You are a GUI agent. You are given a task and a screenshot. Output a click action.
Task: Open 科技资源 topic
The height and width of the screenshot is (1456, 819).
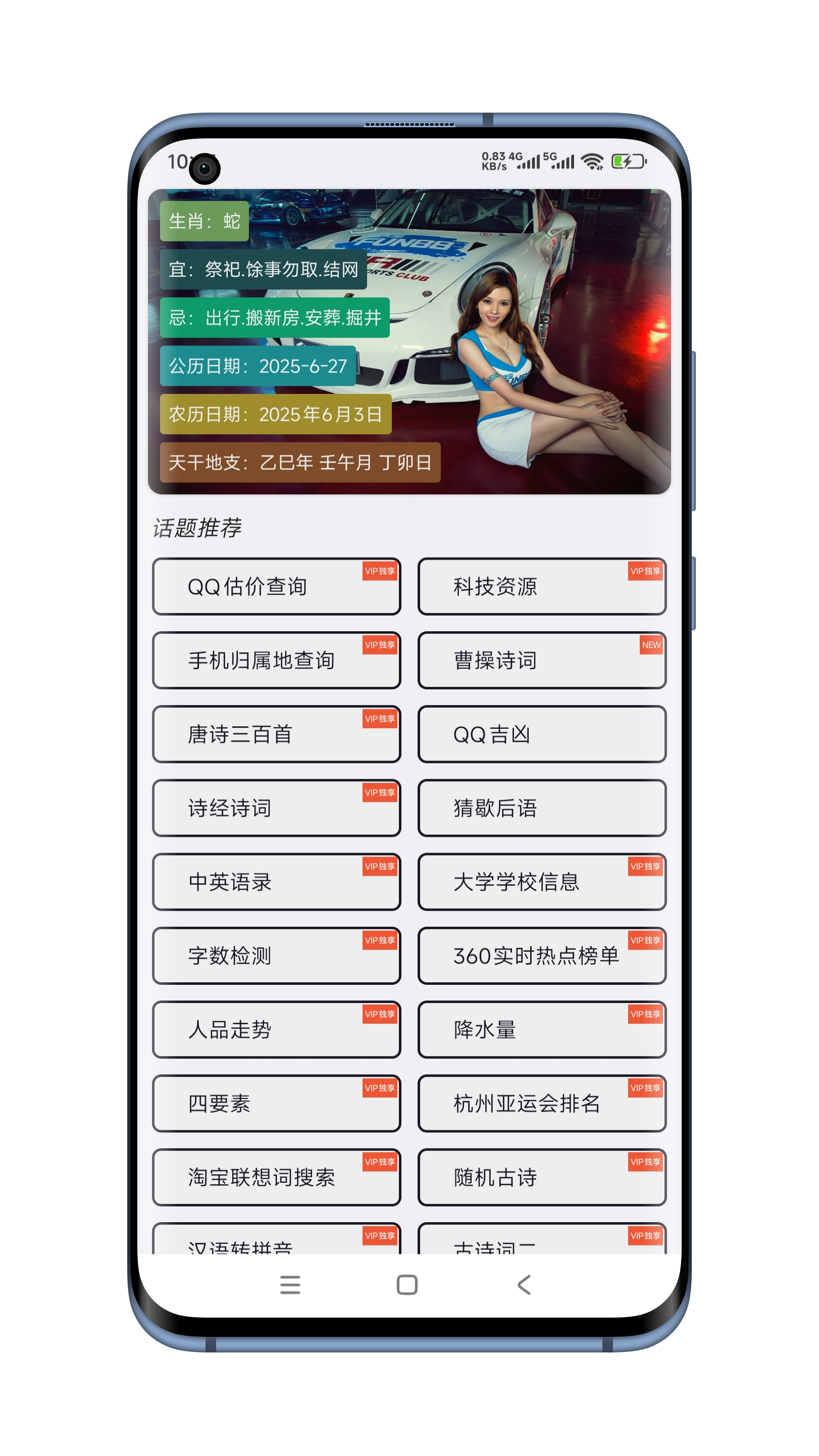pos(541,586)
